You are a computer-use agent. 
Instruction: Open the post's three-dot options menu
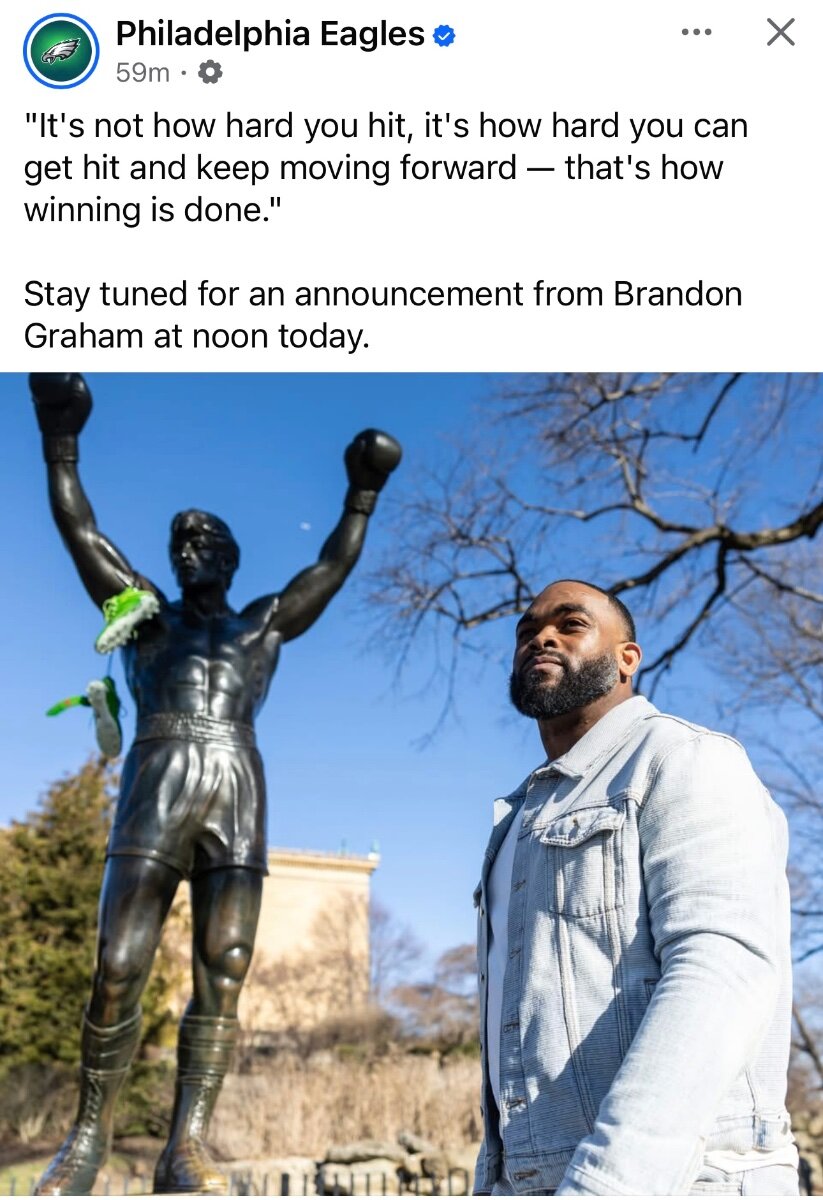(696, 33)
